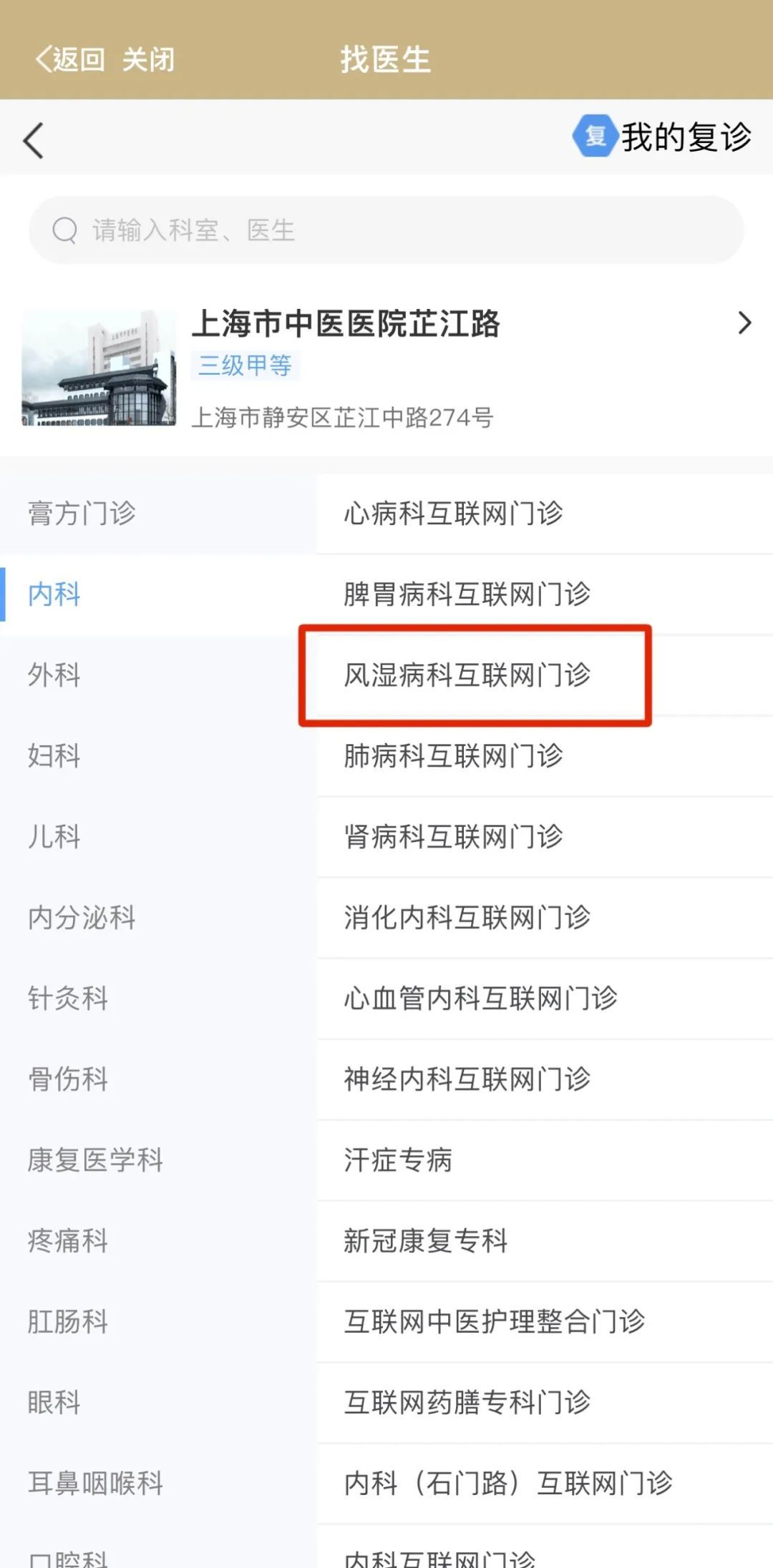This screenshot has width=773, height=1568.
Task: Choose 肾病科互联网门诊
Action: [x=453, y=836]
